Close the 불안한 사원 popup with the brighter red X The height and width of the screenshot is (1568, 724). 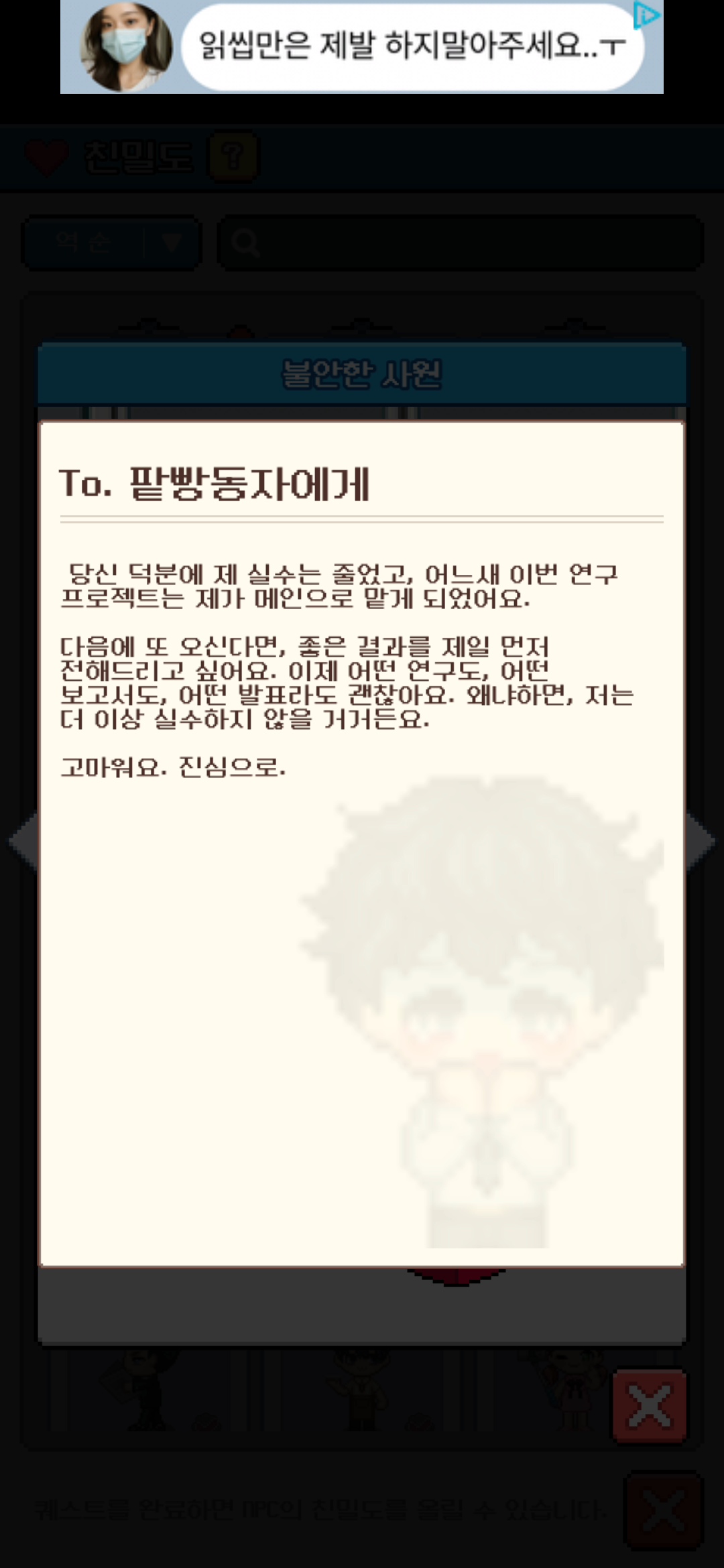[x=649, y=1407]
